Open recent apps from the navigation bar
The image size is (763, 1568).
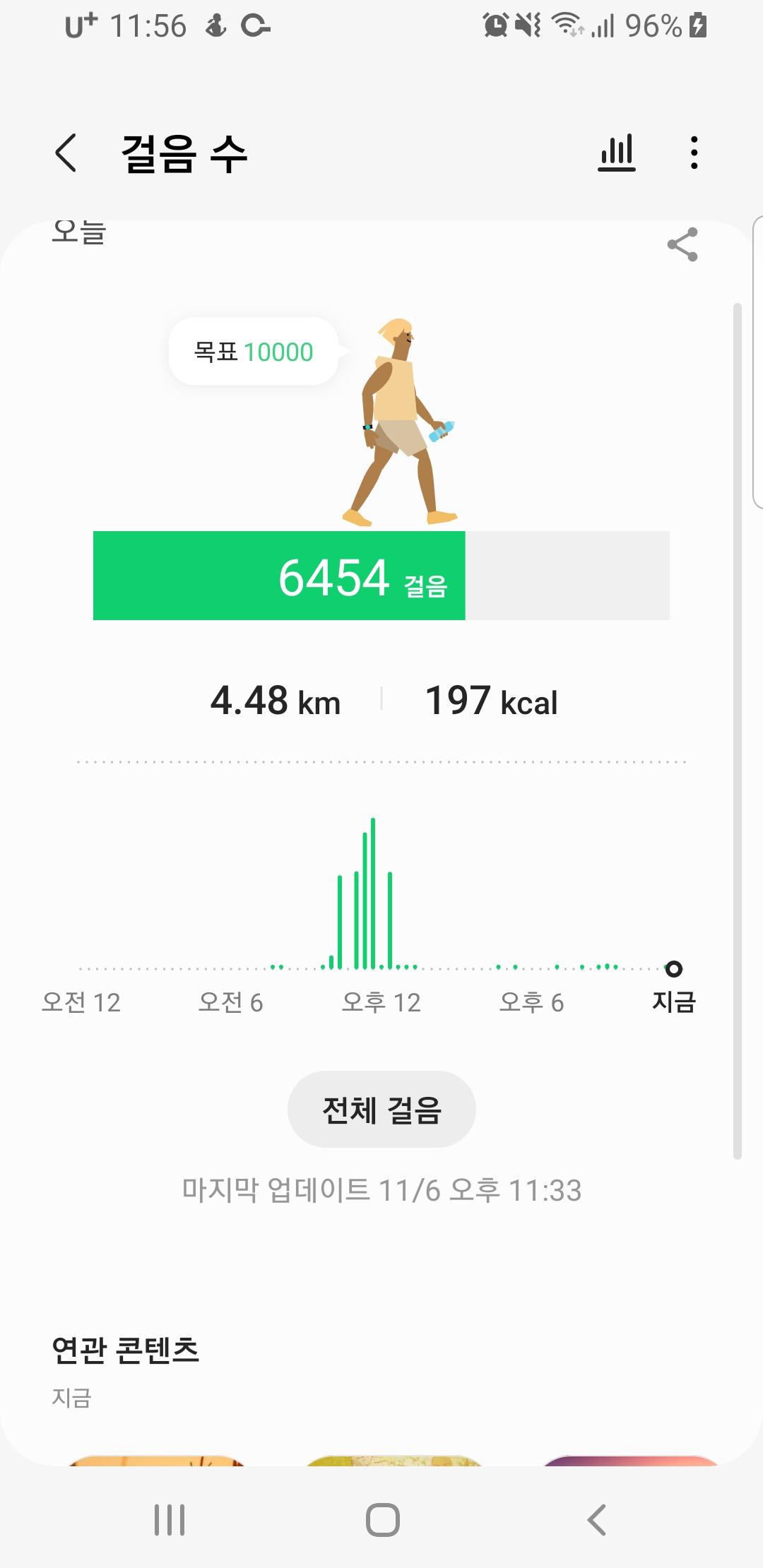pos(170,1519)
